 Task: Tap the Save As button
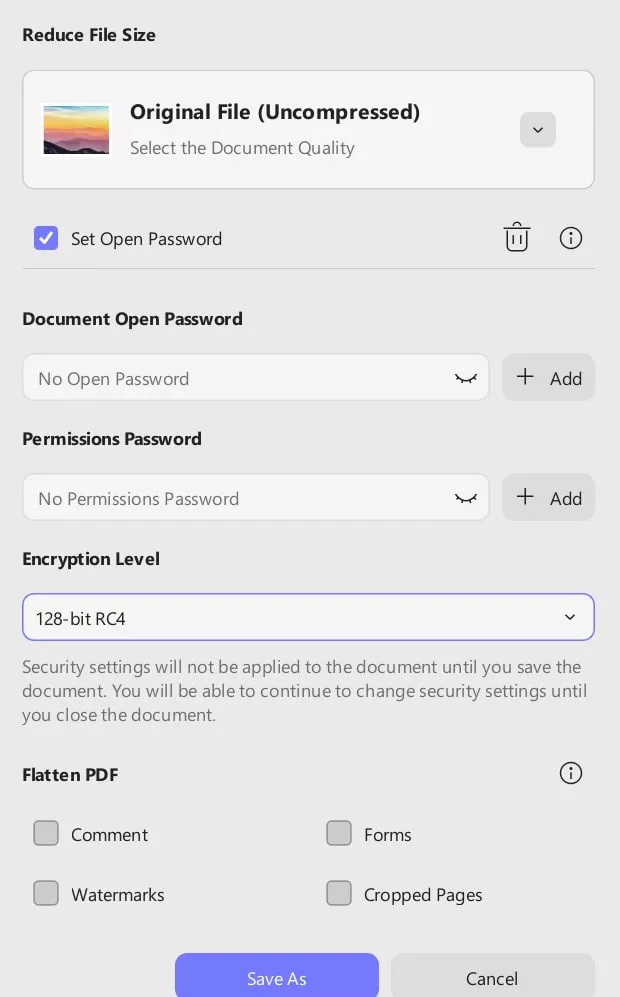pos(277,977)
